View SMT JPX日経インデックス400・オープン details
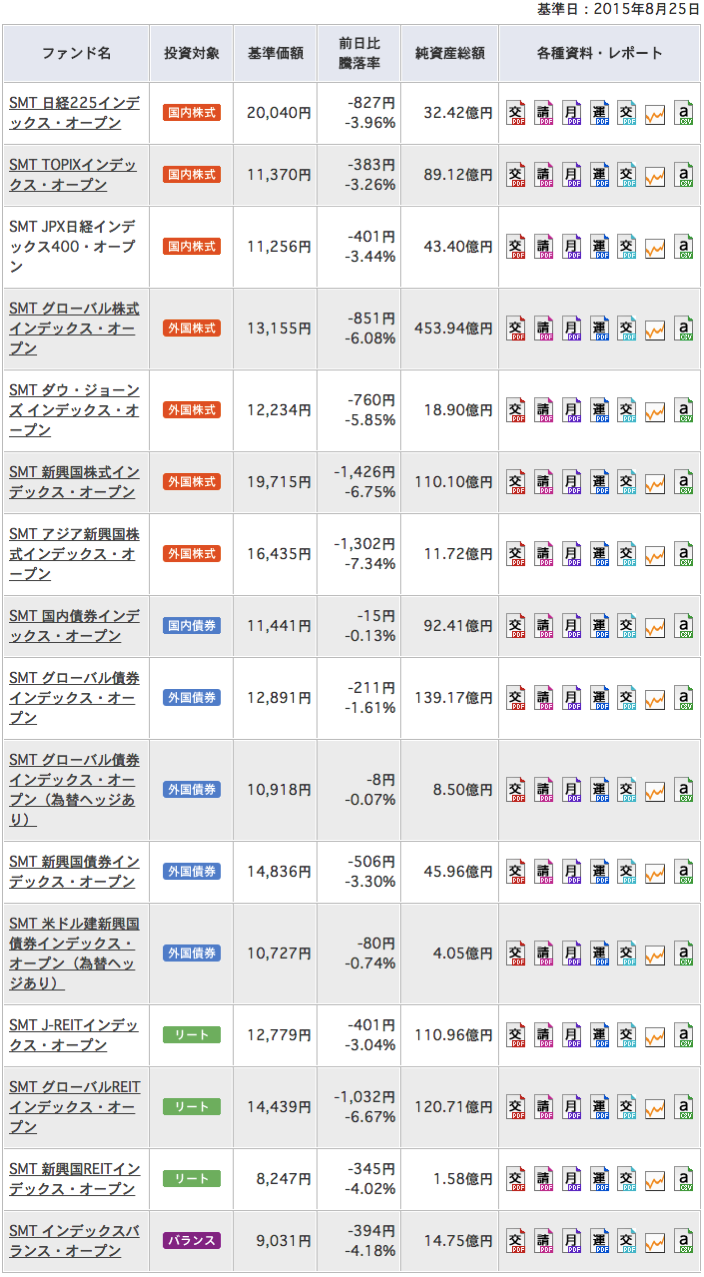This screenshot has height=1277, width=704. pos(74,246)
